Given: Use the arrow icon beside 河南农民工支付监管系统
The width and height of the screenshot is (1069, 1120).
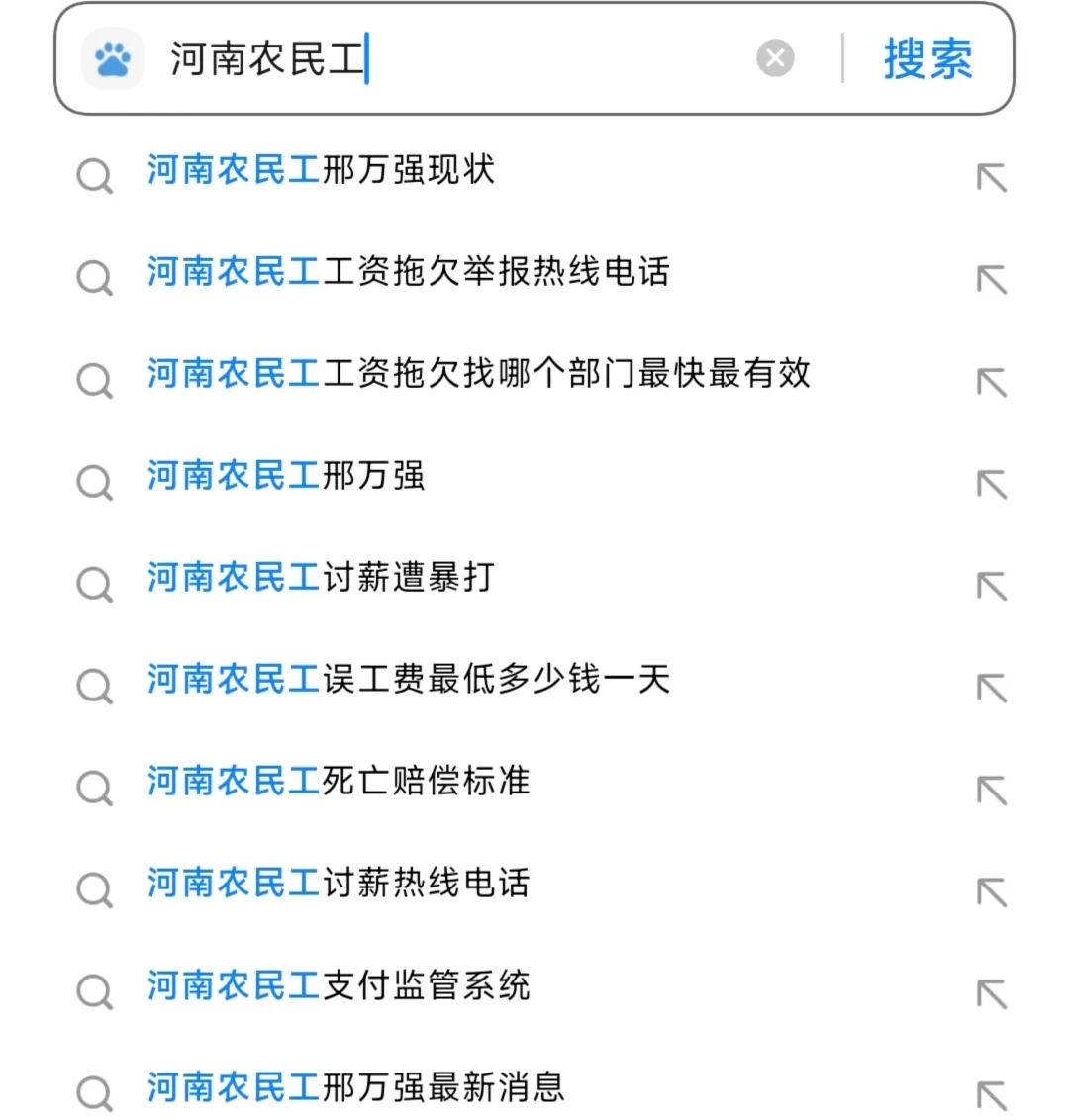Looking at the screenshot, I should coord(991,993).
